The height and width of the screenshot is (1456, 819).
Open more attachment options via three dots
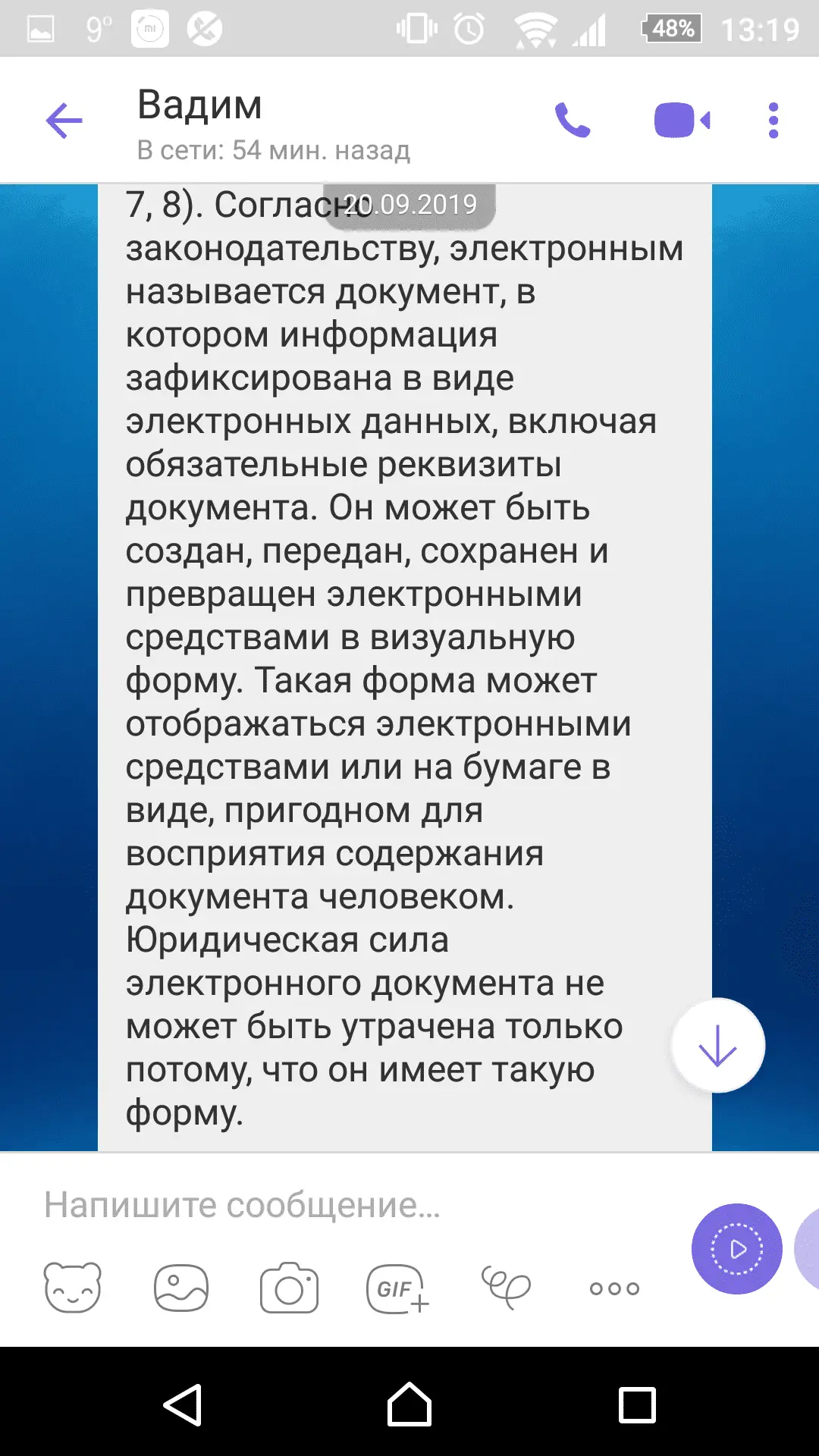pos(613,1287)
